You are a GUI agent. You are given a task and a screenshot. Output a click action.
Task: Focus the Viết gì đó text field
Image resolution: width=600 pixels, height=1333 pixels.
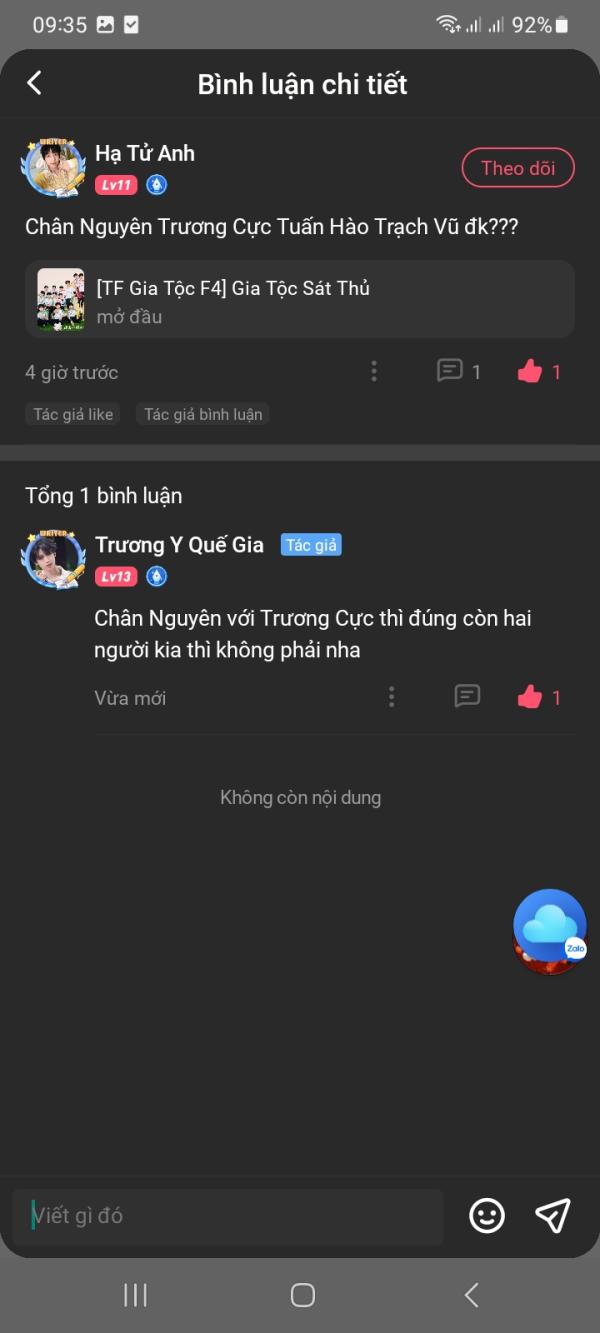(228, 1216)
